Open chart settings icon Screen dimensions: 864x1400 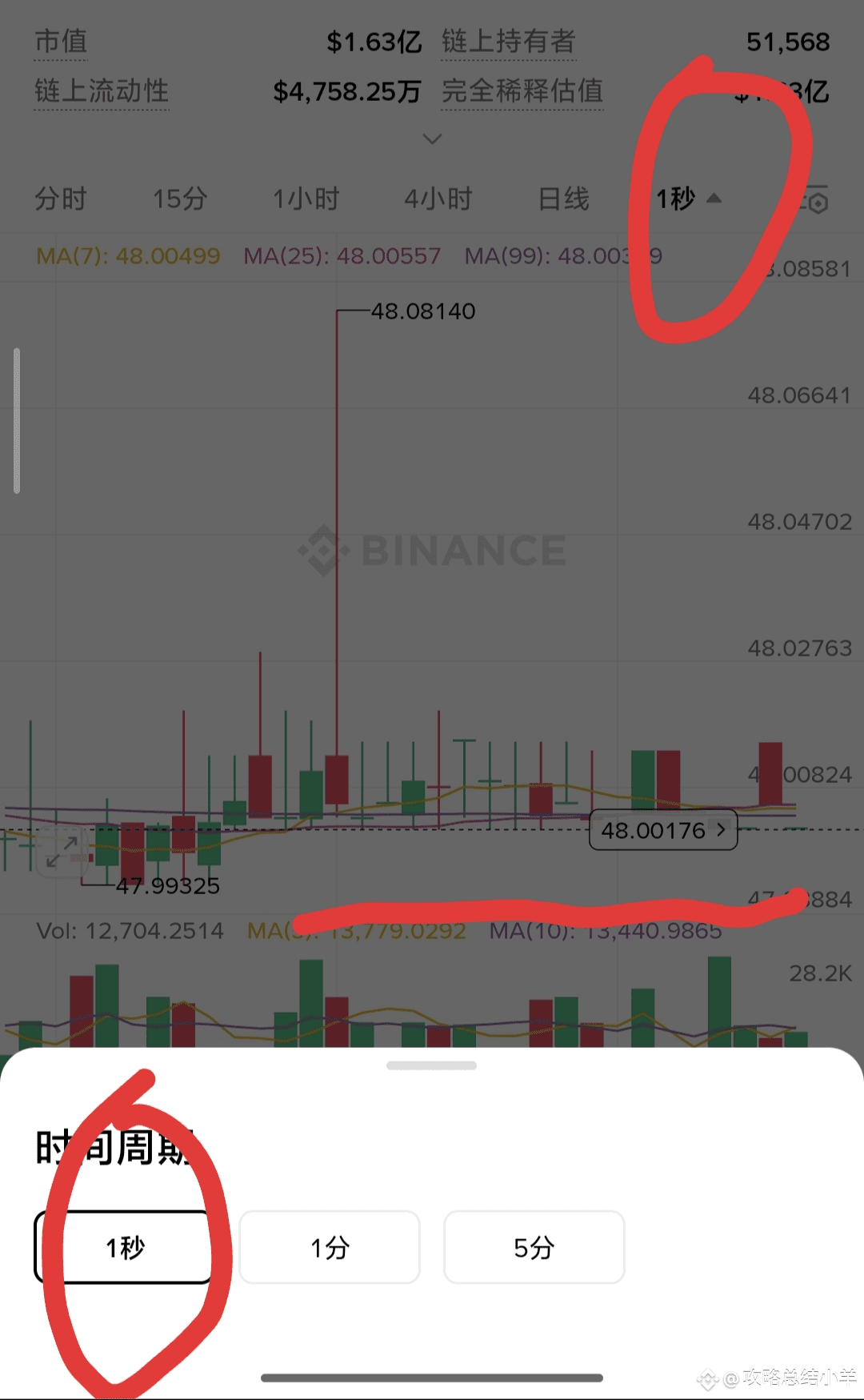(814, 199)
